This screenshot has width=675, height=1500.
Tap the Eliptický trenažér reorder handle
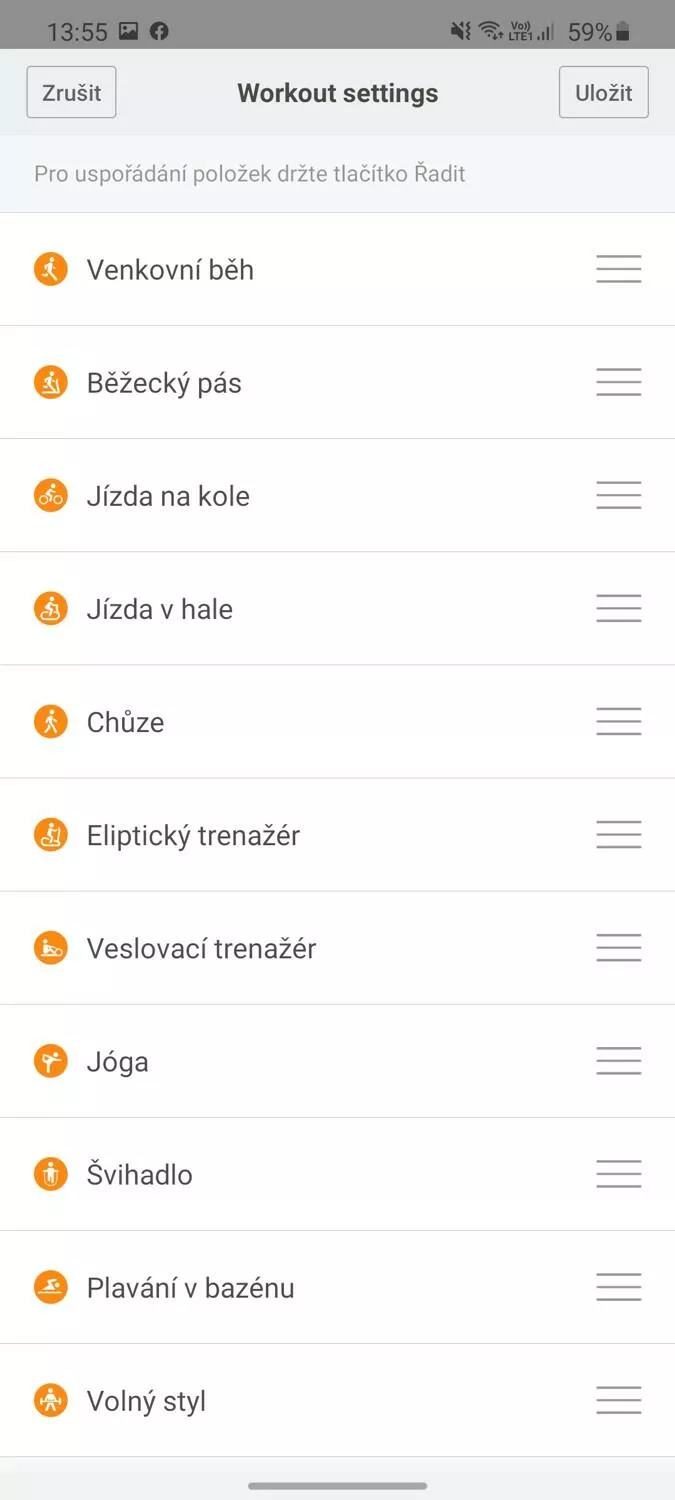pos(619,834)
